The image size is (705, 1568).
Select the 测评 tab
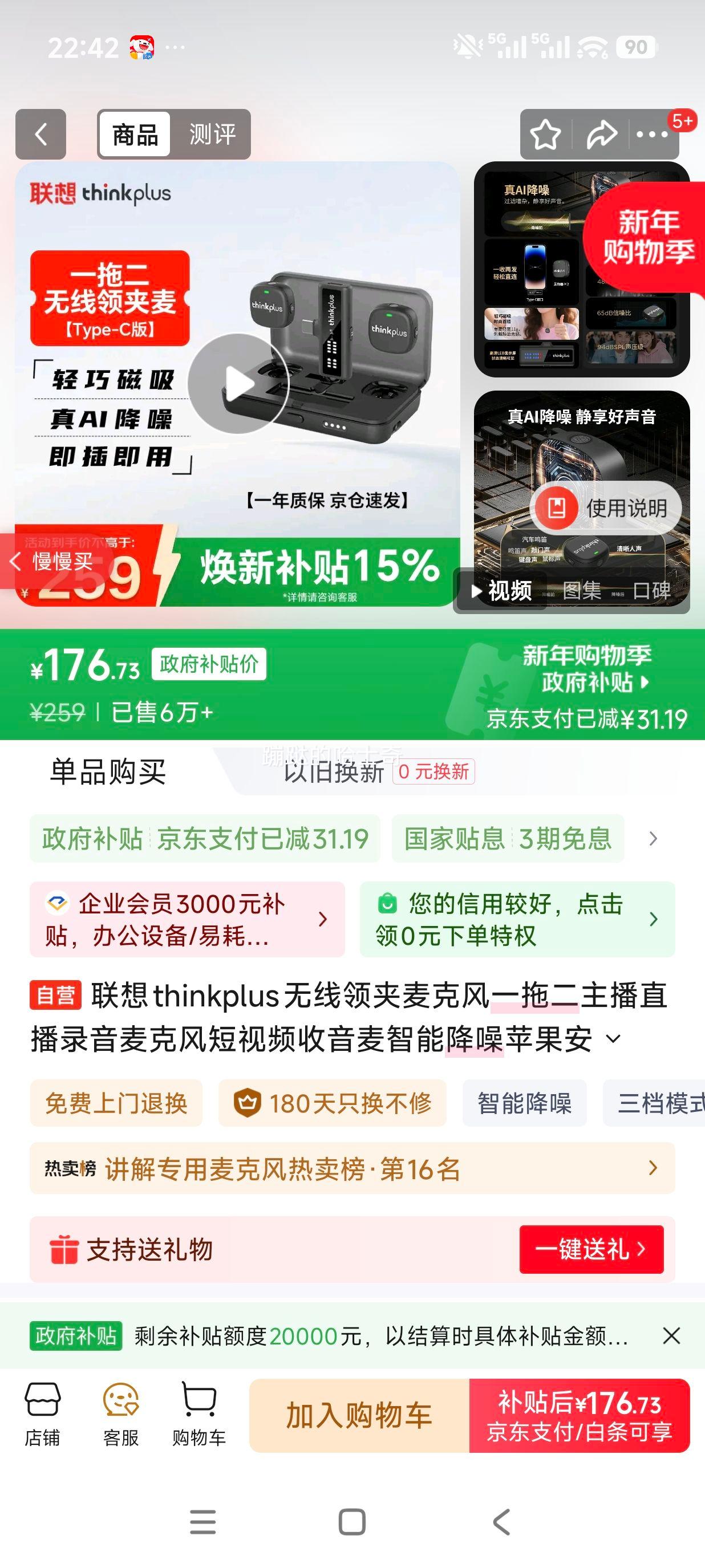(210, 135)
